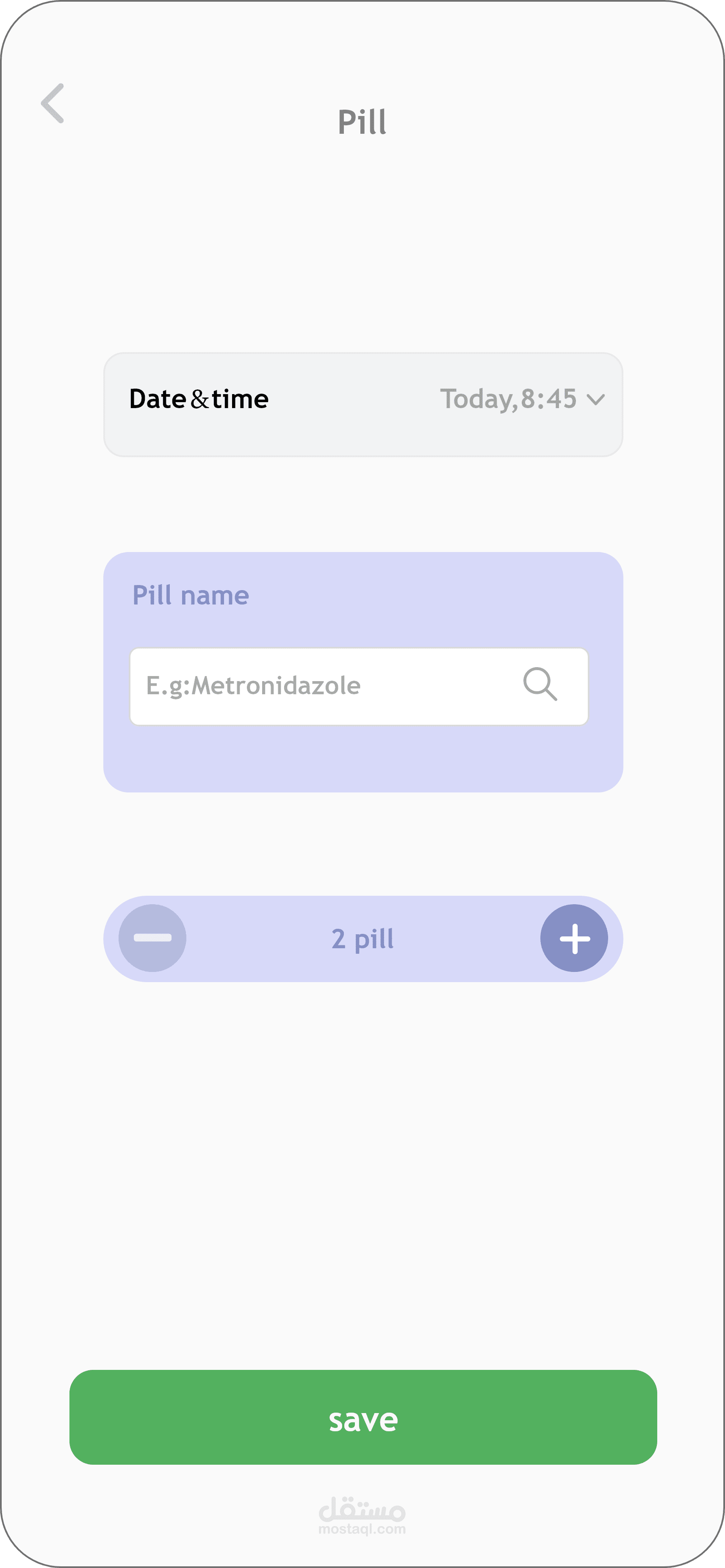725x1568 pixels.
Task: Save the pill entry
Action: pos(363,1417)
